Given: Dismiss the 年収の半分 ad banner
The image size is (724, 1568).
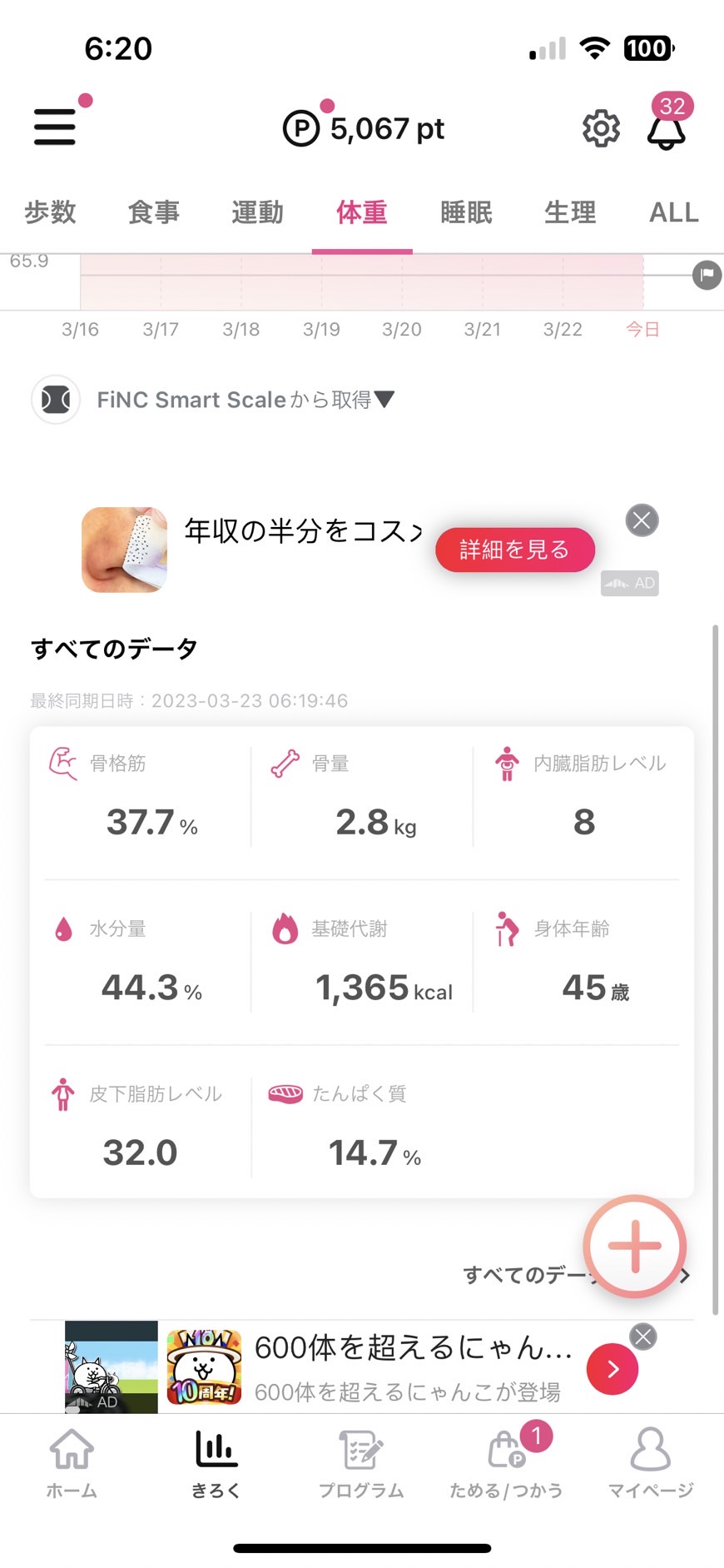Looking at the screenshot, I should click(x=642, y=521).
